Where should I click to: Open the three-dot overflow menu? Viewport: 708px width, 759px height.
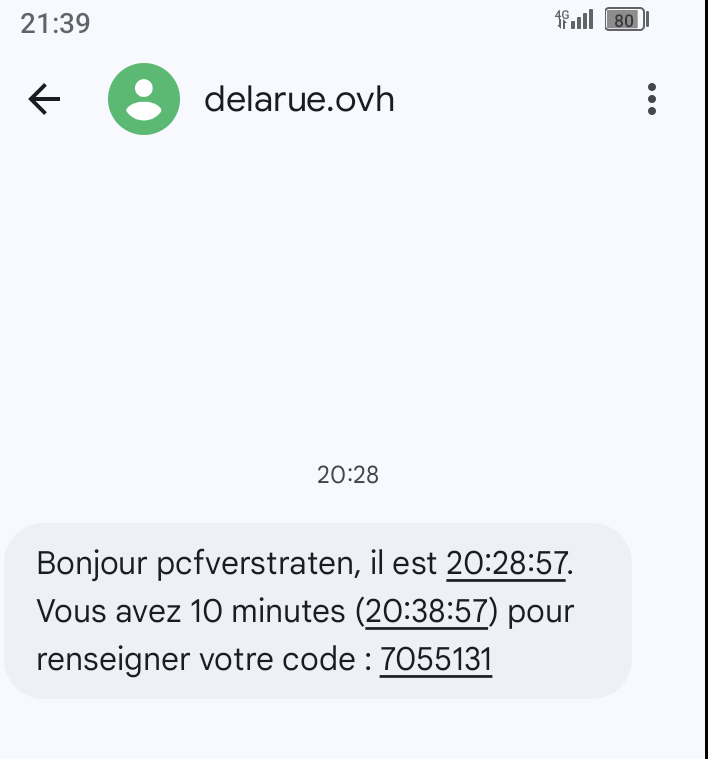652,99
